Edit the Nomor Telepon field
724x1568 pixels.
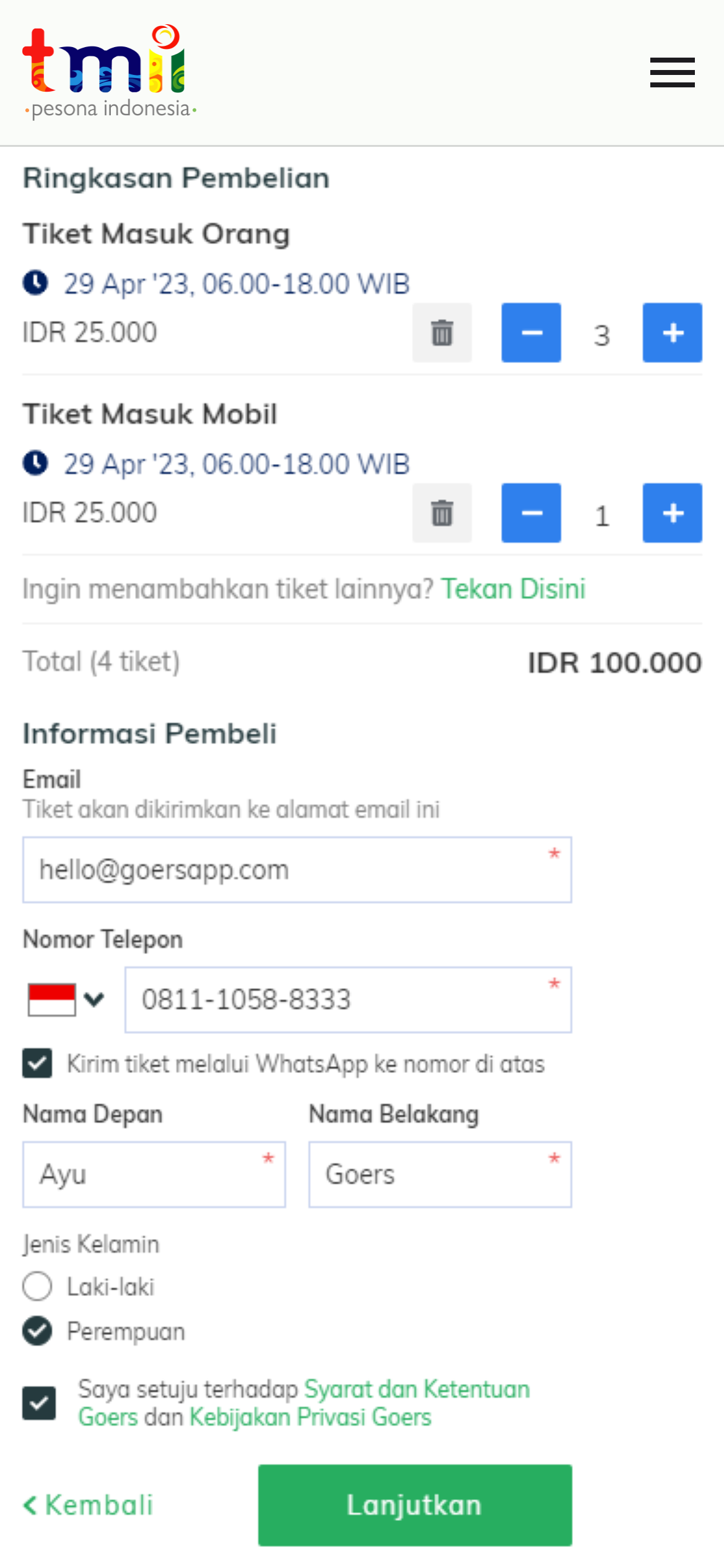tap(347, 999)
